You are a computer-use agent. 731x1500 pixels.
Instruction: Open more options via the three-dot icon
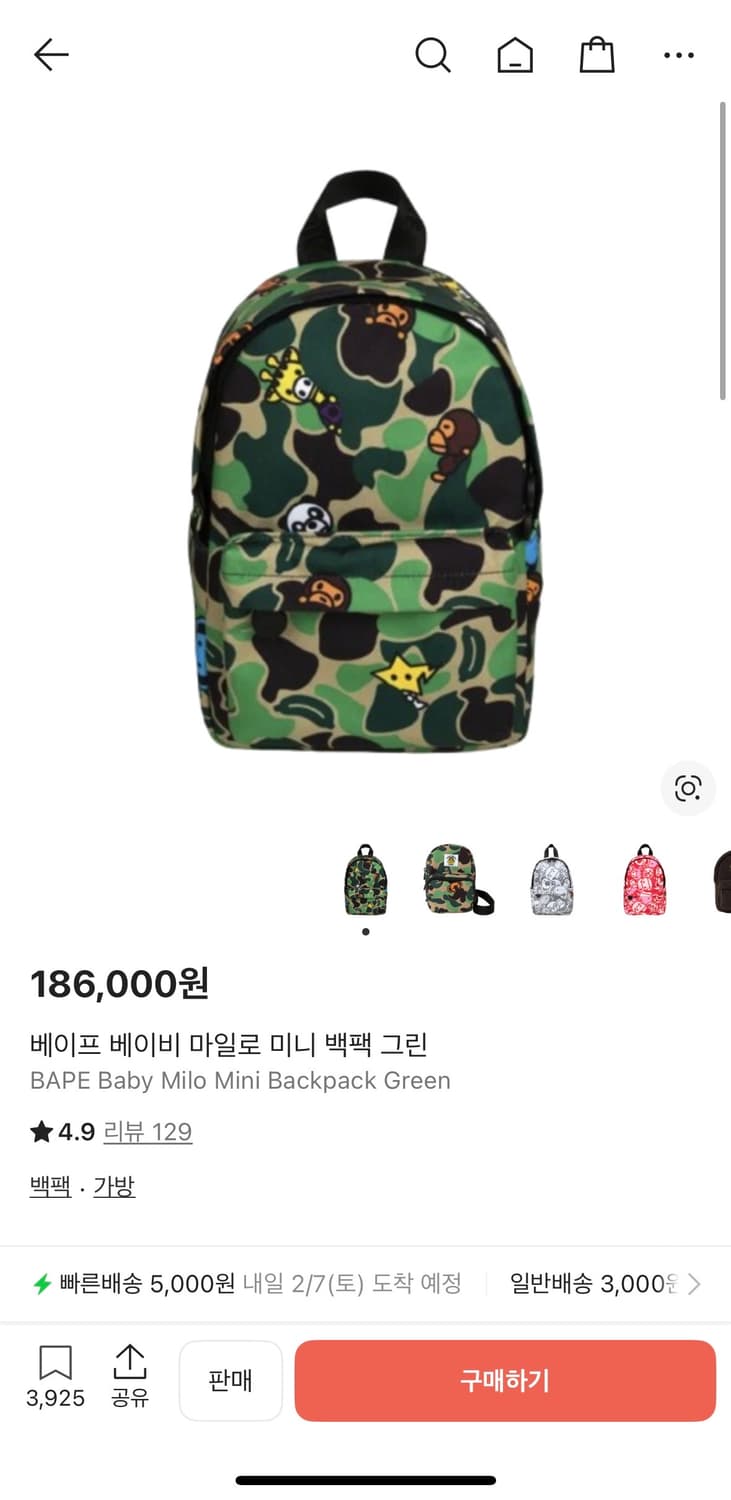[x=678, y=55]
